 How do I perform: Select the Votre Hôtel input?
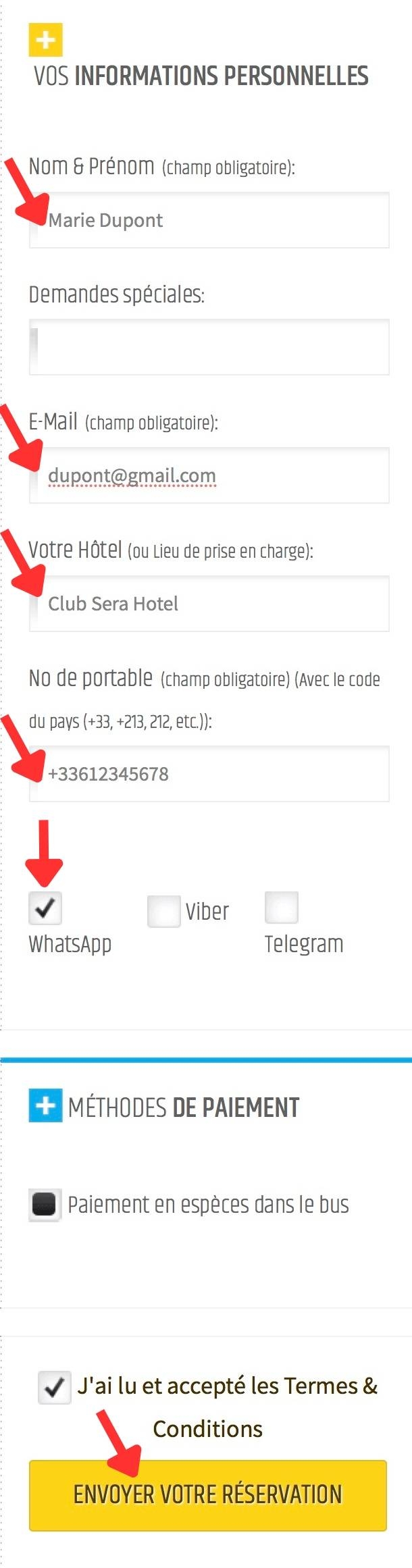coord(209,604)
